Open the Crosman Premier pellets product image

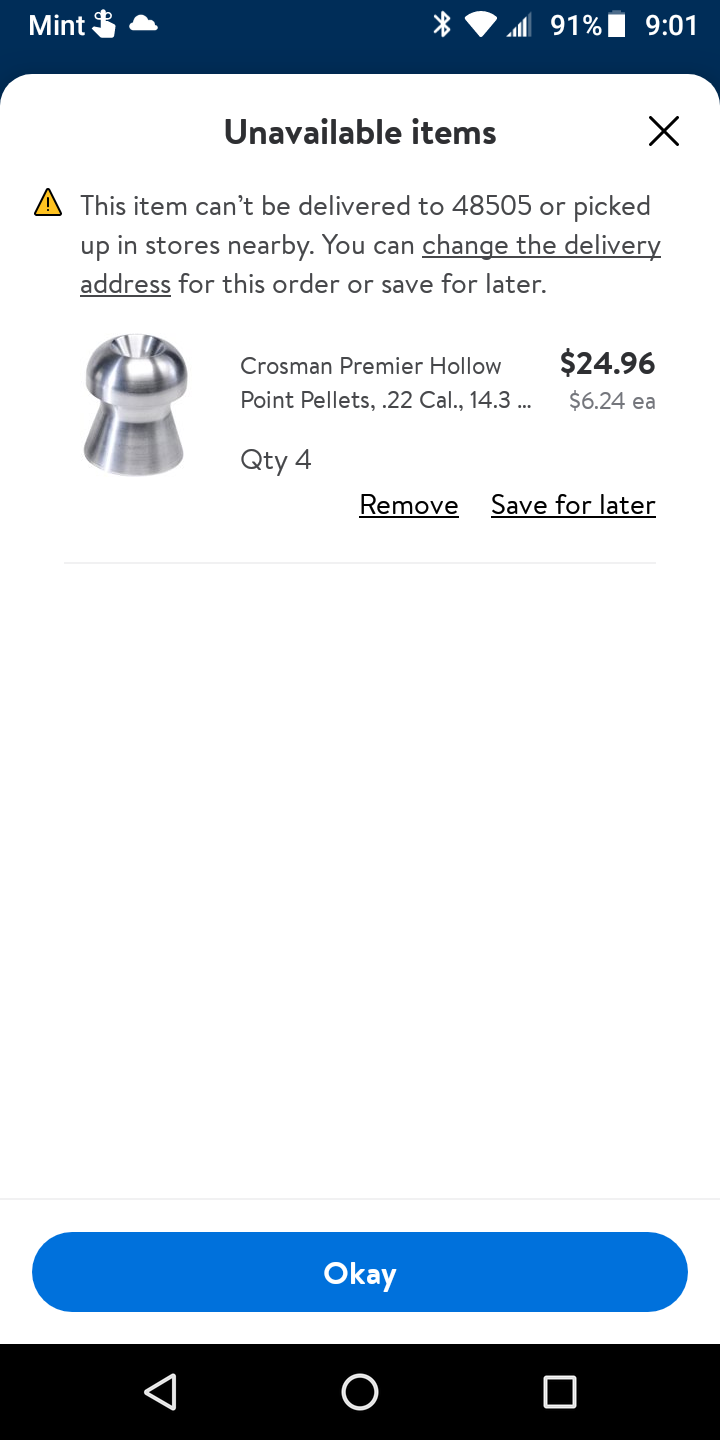tap(135, 405)
